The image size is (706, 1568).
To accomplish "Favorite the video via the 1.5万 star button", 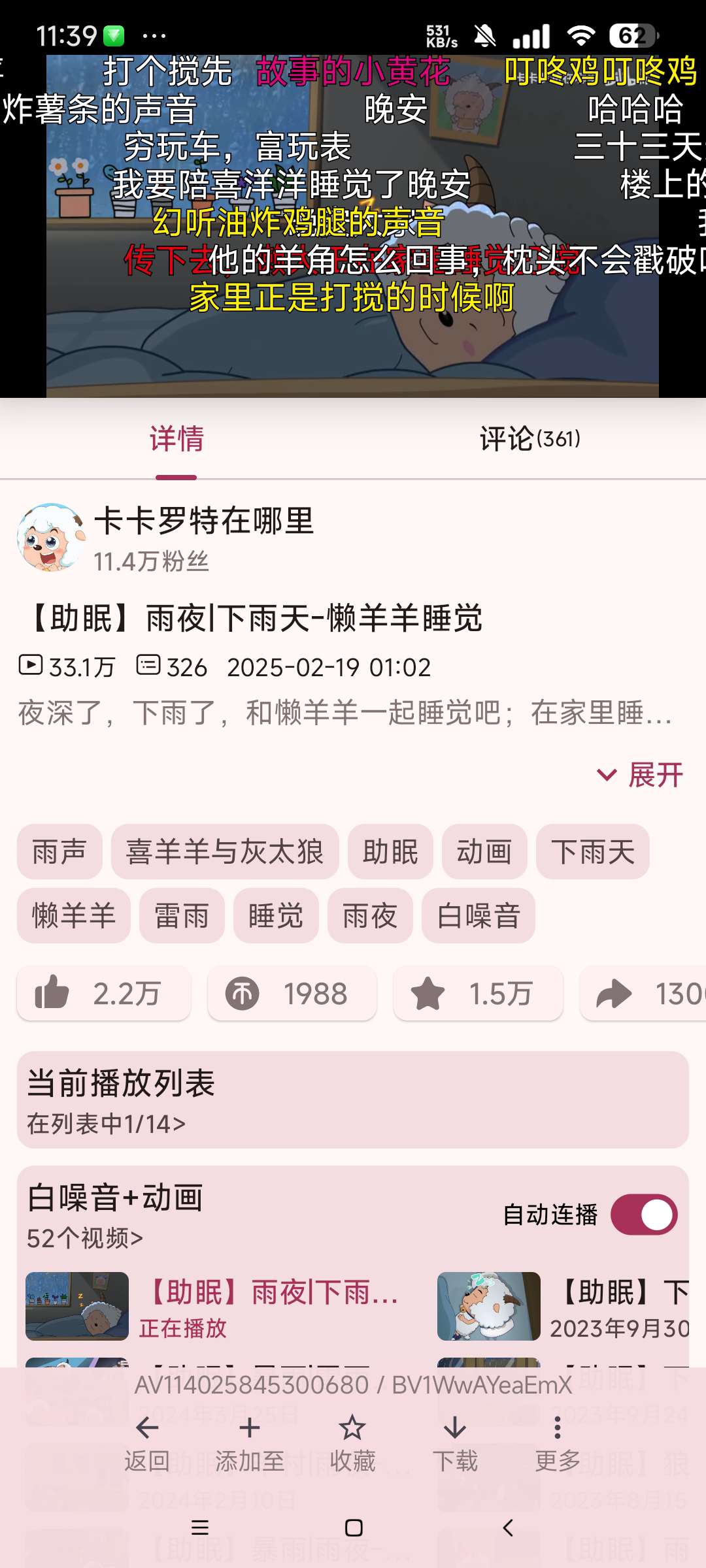I will [478, 994].
